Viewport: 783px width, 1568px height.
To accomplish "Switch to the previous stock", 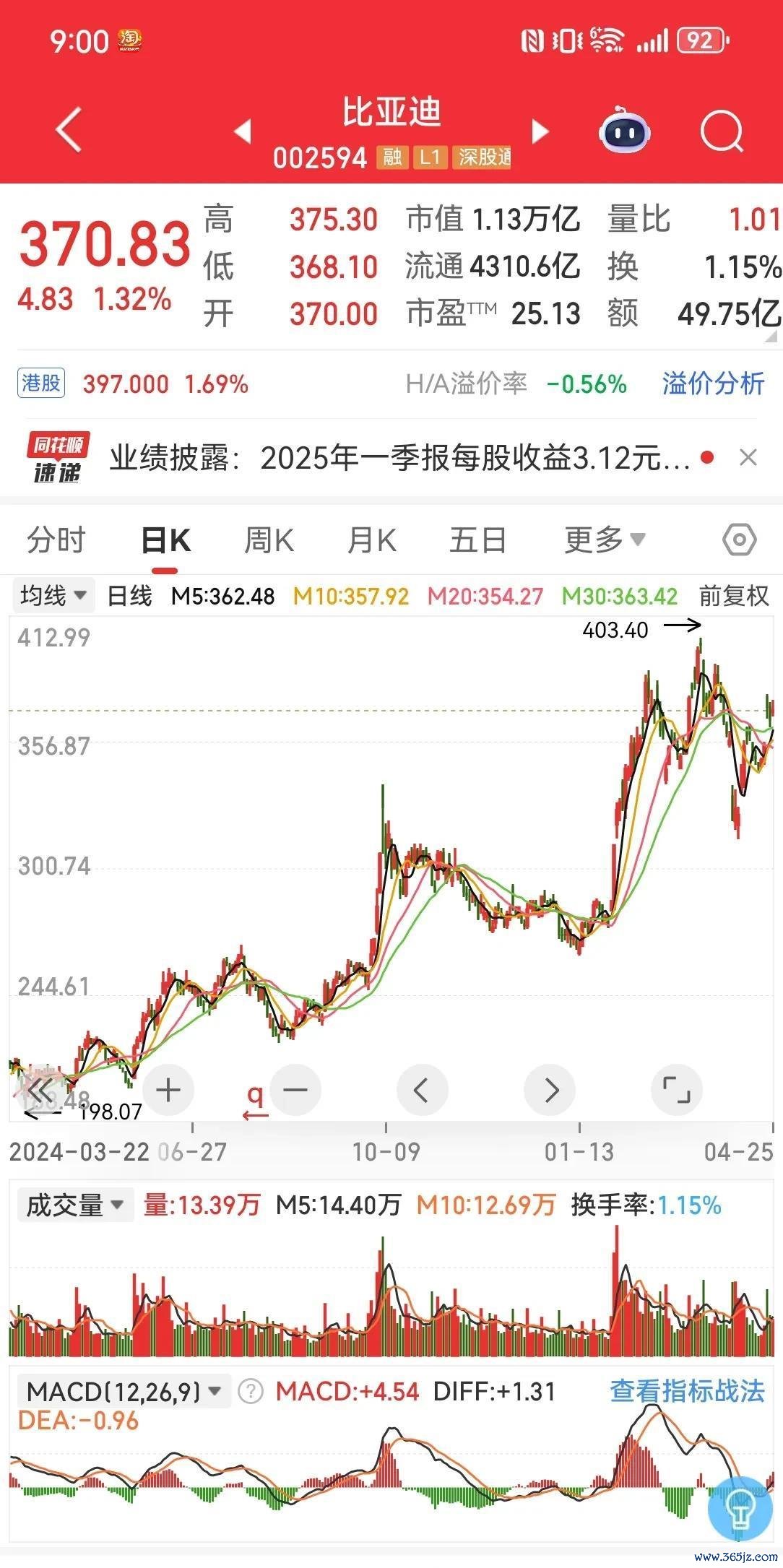I will click(243, 131).
